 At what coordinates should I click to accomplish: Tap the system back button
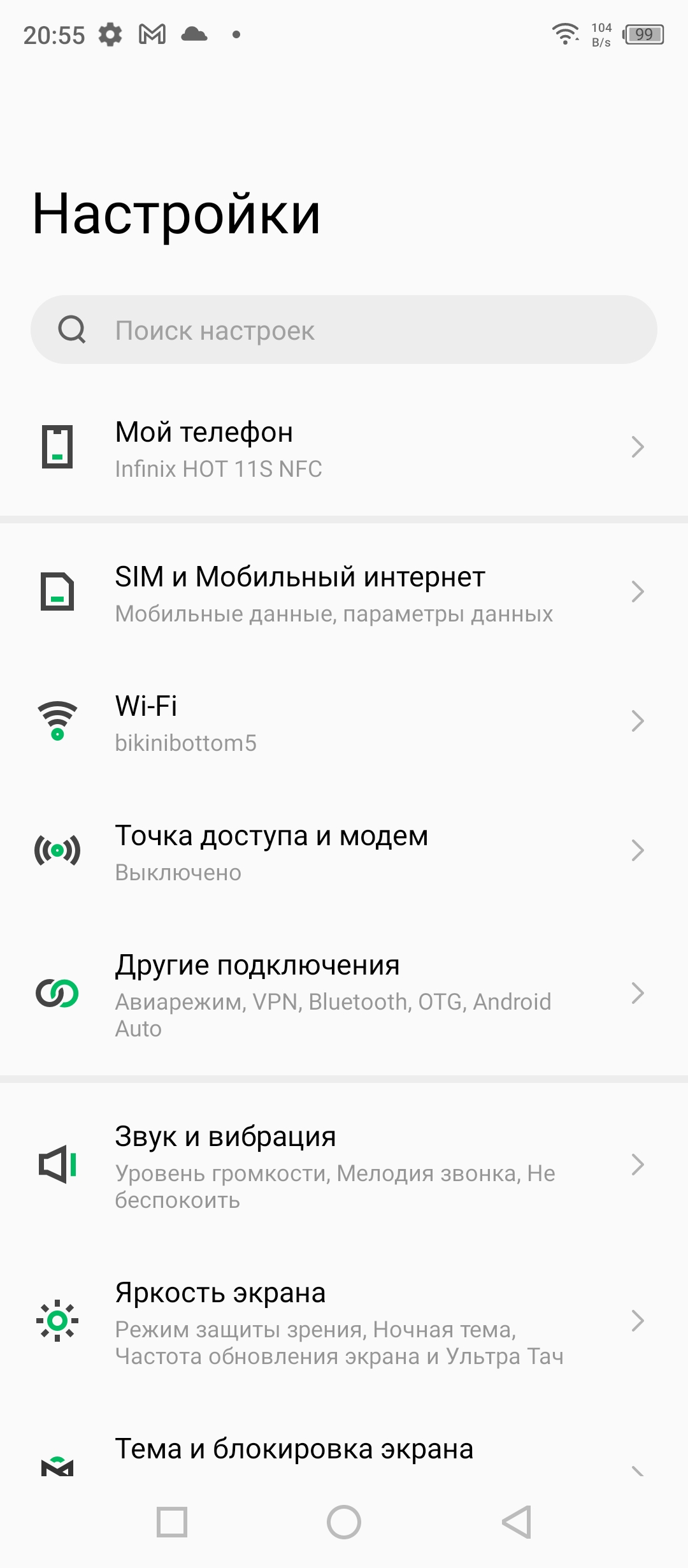click(517, 1522)
